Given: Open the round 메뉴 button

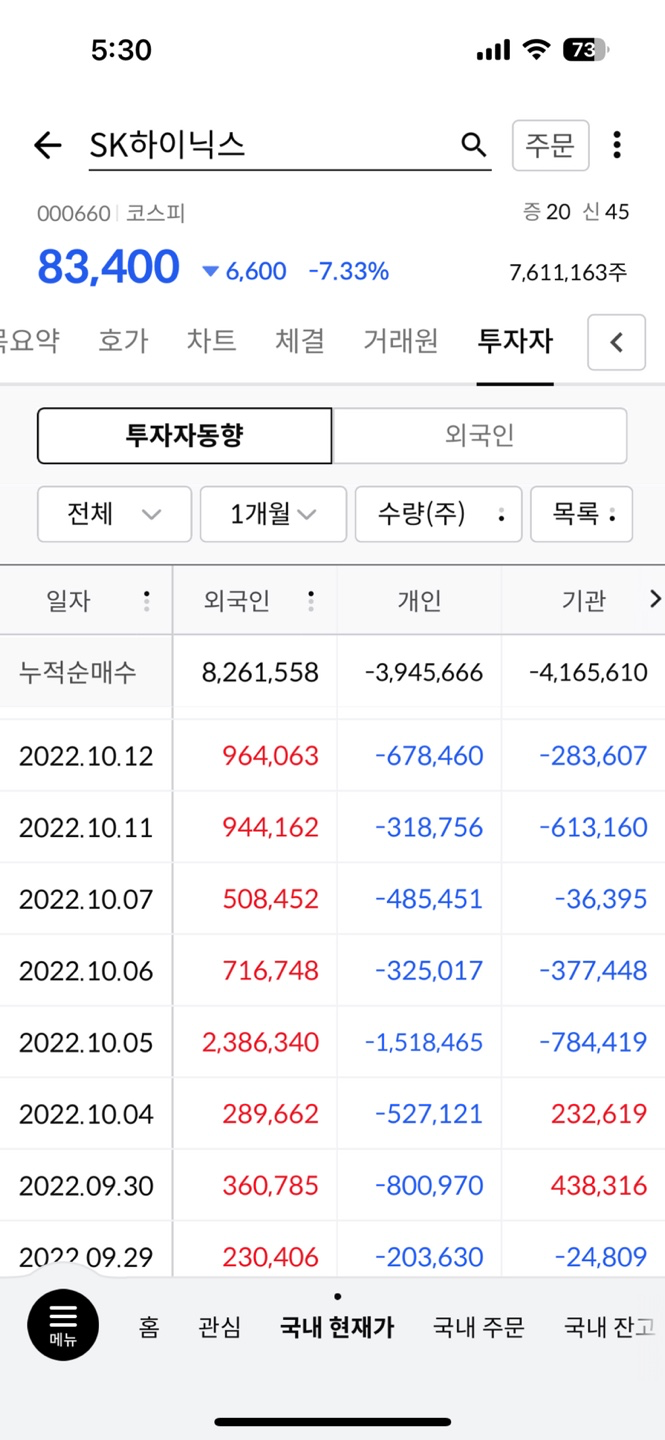Looking at the screenshot, I should 63,1325.
